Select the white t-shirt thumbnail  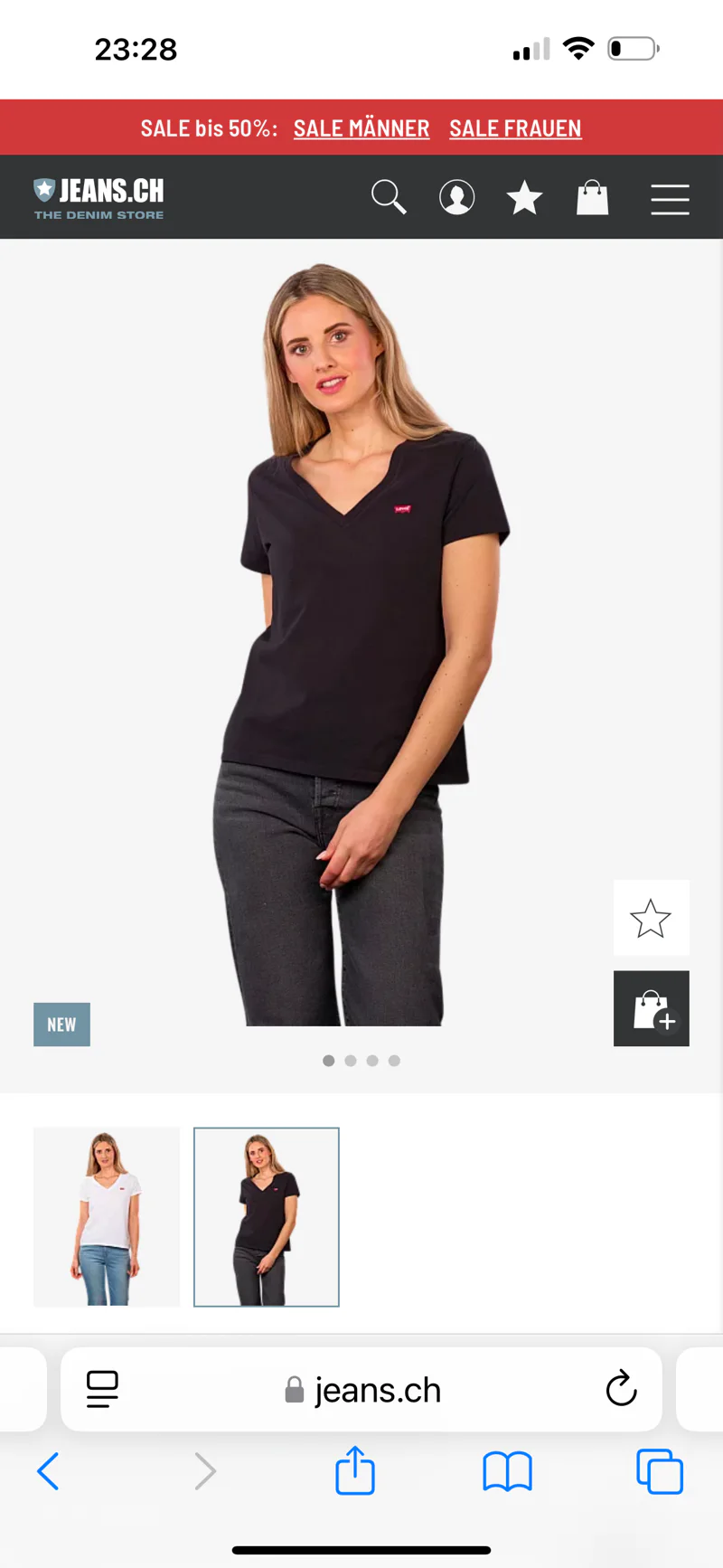point(107,1216)
